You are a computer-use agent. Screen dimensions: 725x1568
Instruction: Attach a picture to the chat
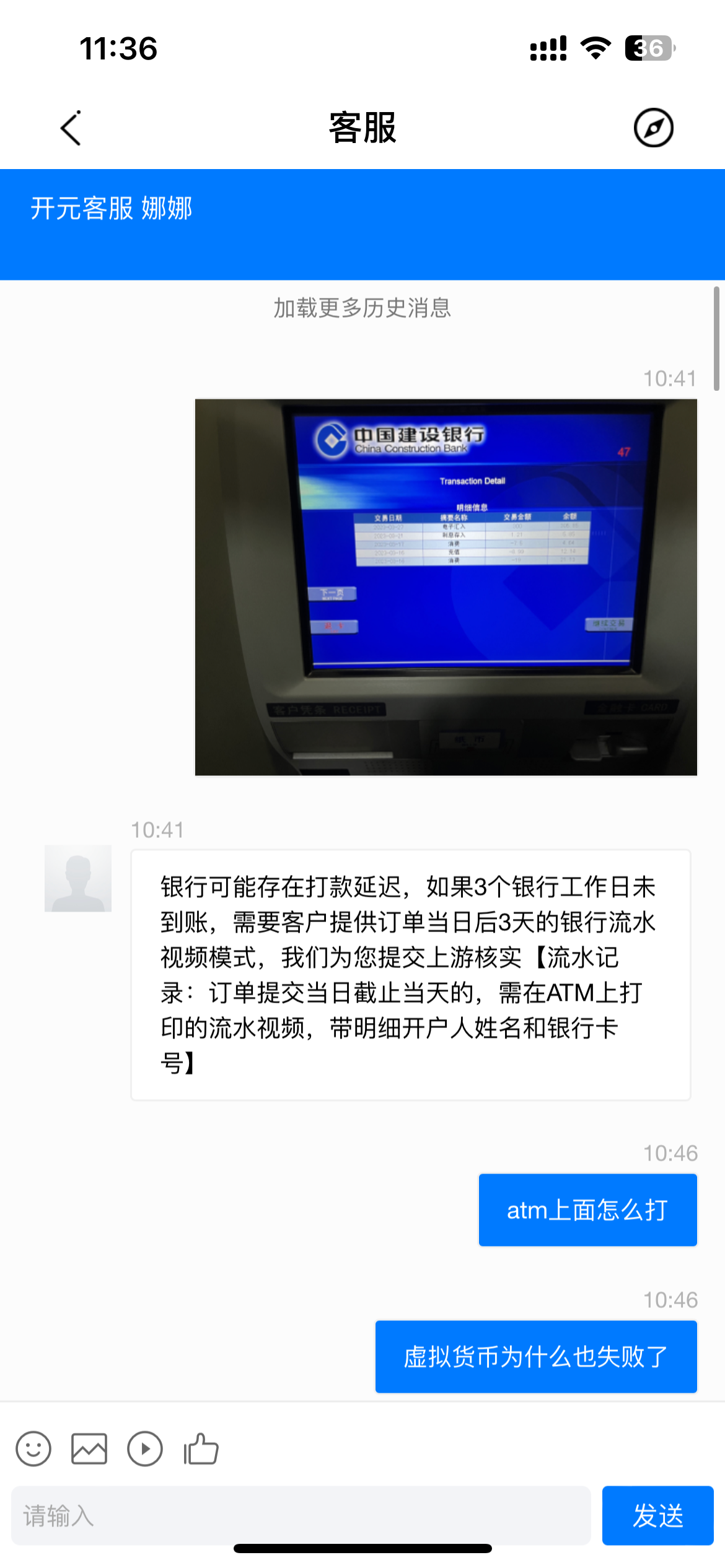(89, 1449)
